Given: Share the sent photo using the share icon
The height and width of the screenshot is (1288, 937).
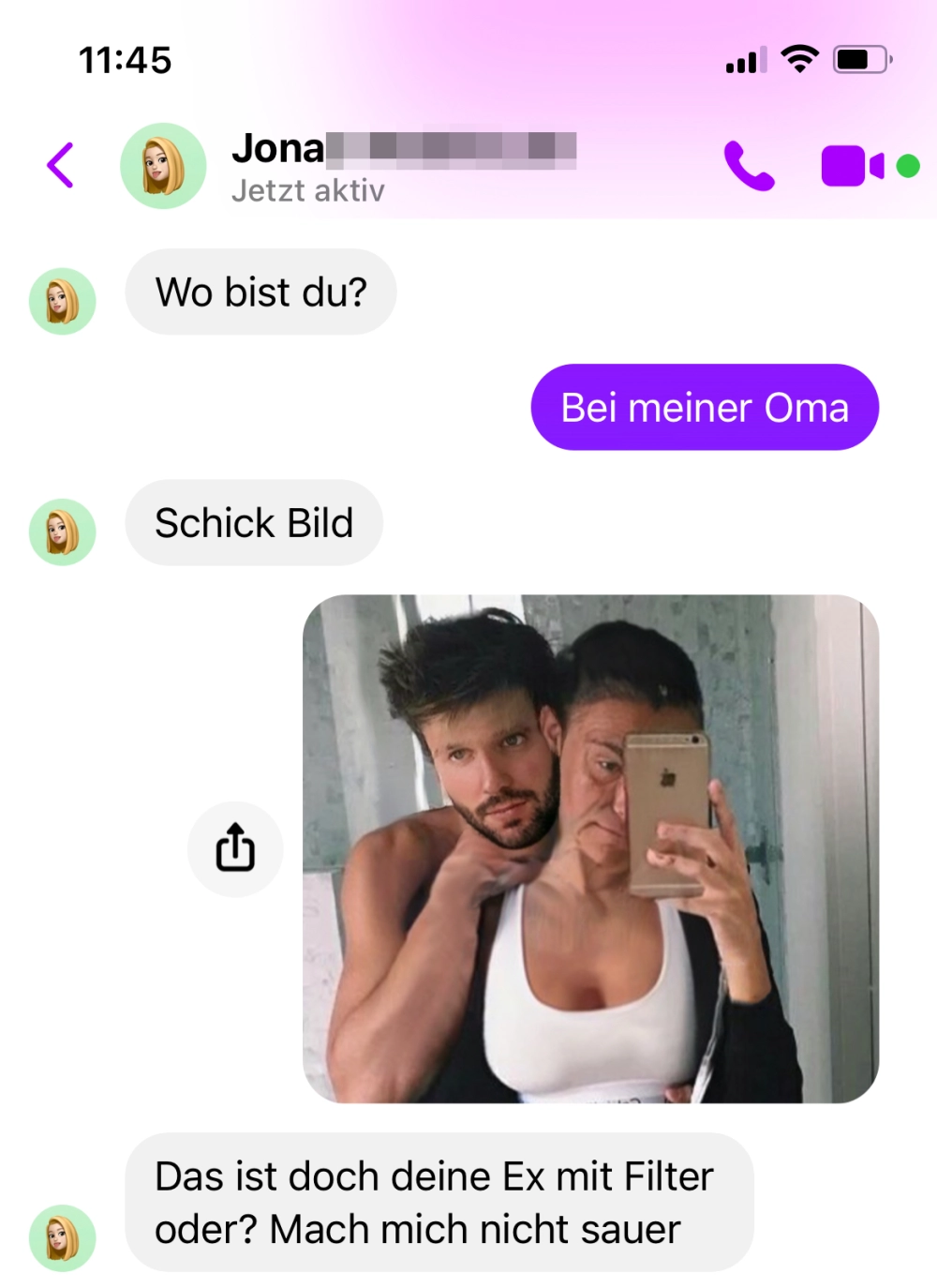Looking at the screenshot, I should pyautogui.click(x=235, y=848).
